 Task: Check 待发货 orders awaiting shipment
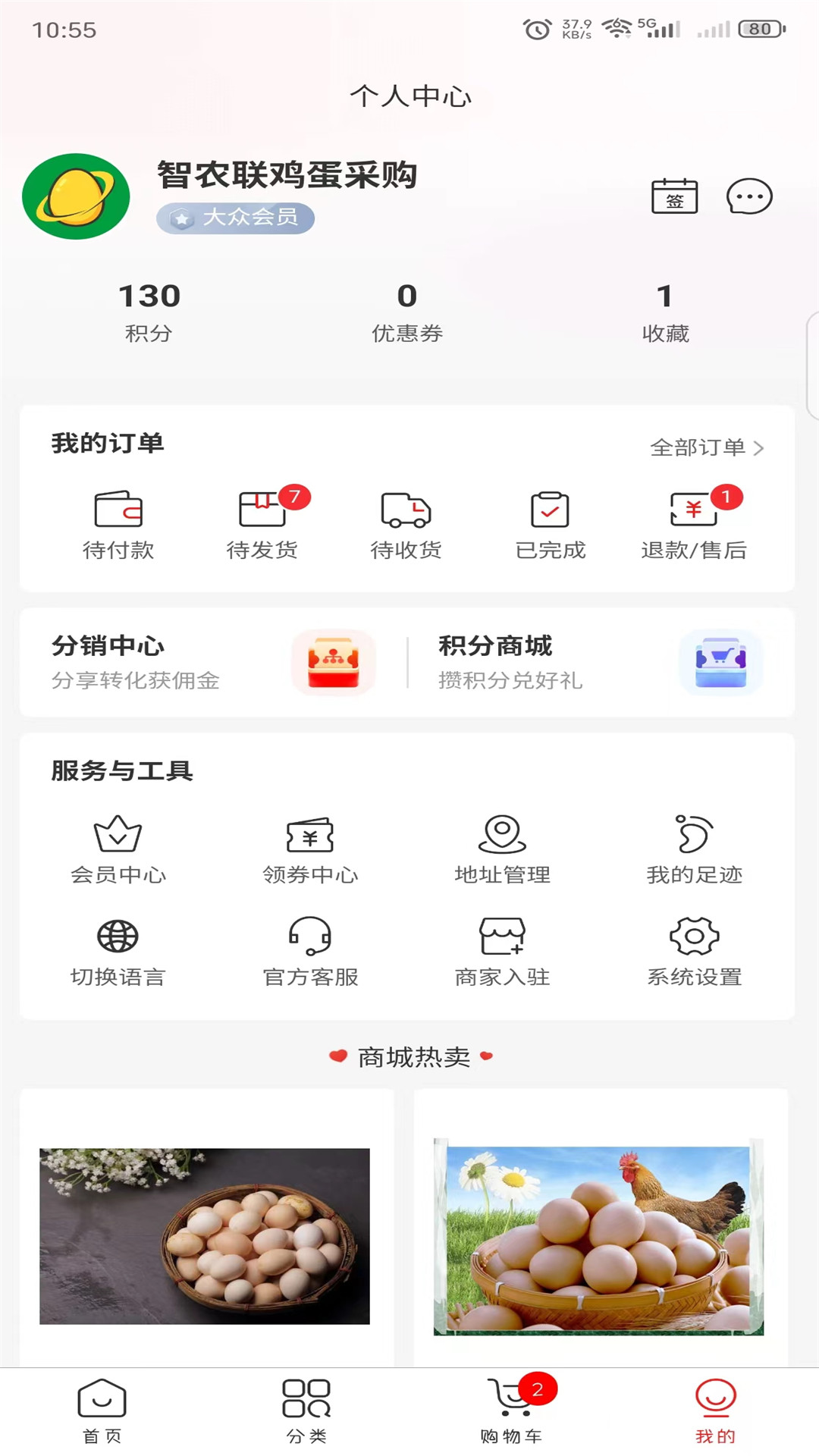pos(262,525)
